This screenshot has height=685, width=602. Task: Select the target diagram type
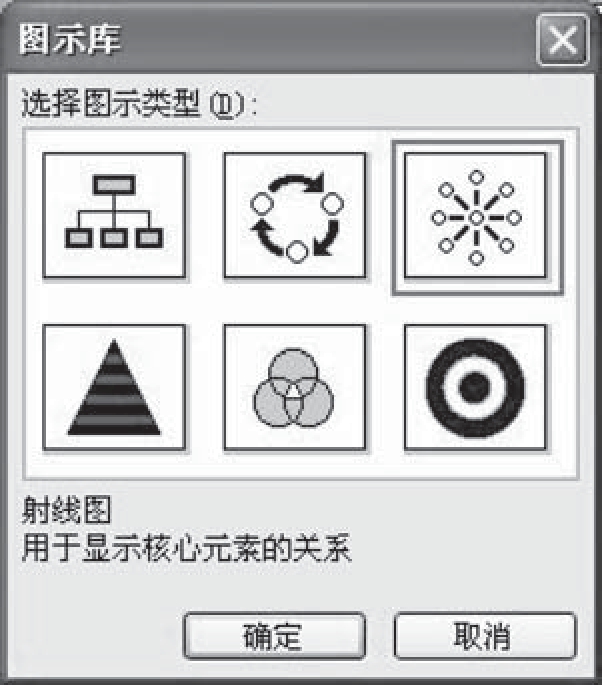click(476, 387)
